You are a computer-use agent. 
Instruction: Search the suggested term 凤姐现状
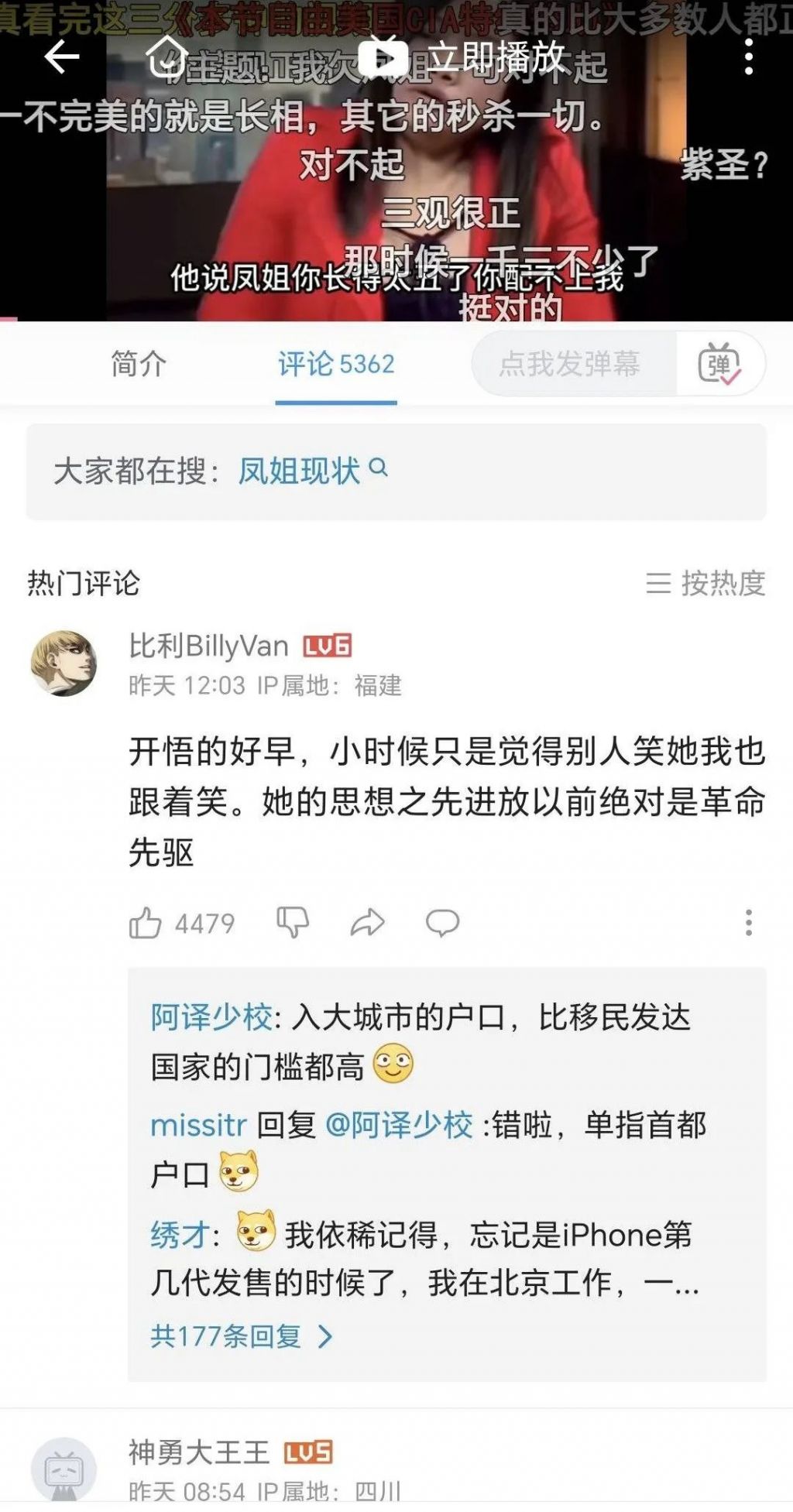[311, 471]
